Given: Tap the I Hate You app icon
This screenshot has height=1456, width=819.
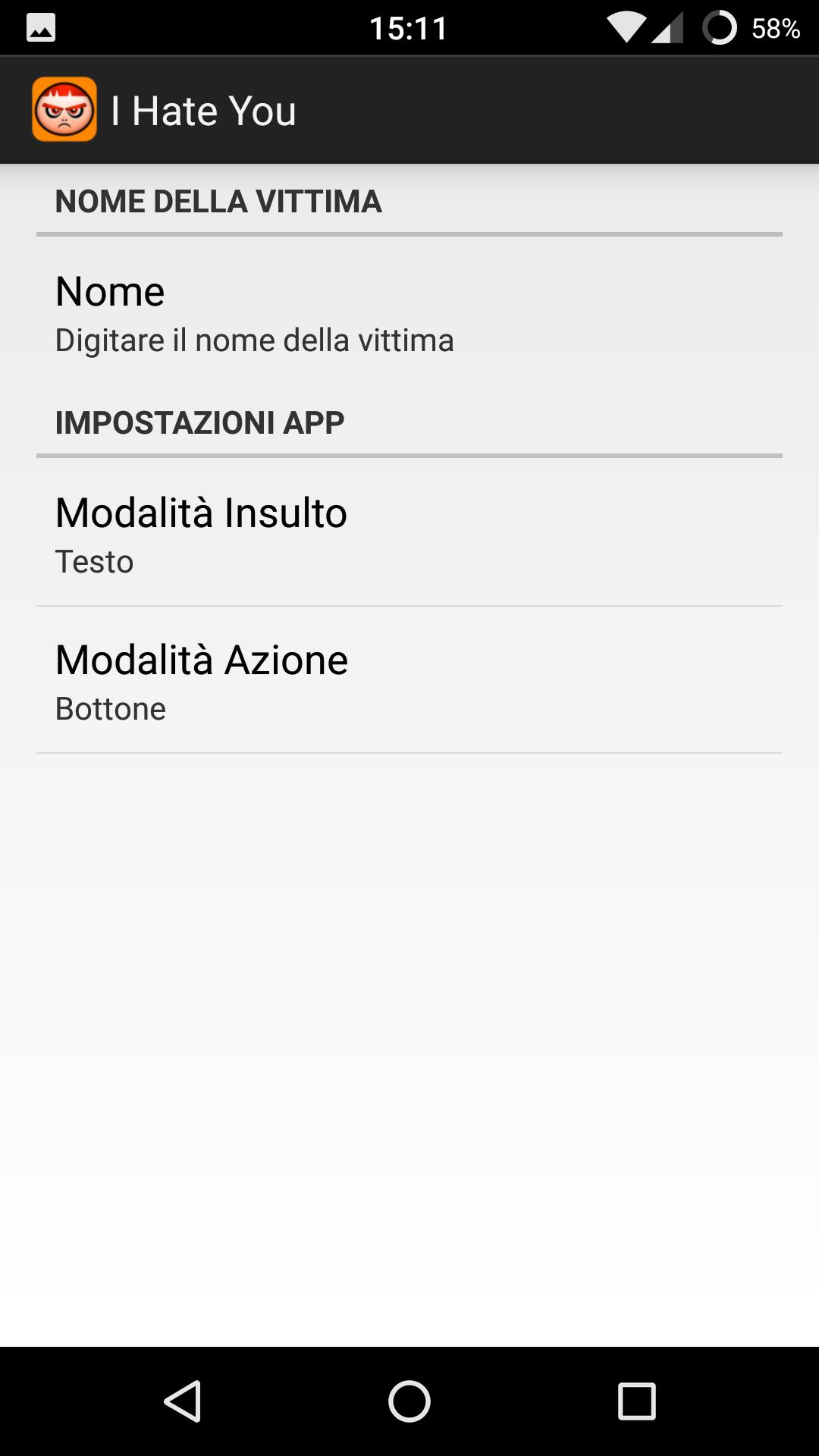Looking at the screenshot, I should [x=64, y=110].
